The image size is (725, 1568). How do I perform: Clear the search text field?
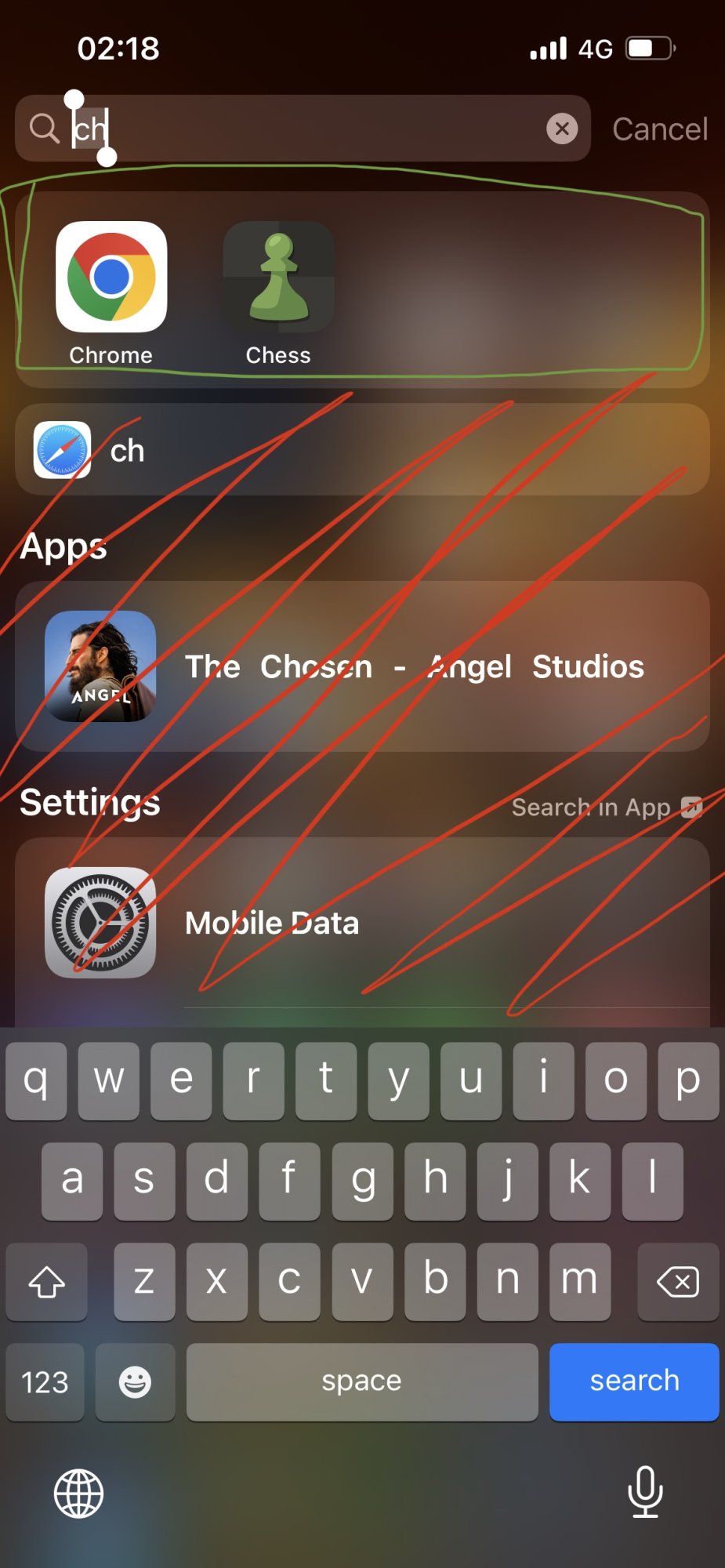pyautogui.click(x=562, y=129)
